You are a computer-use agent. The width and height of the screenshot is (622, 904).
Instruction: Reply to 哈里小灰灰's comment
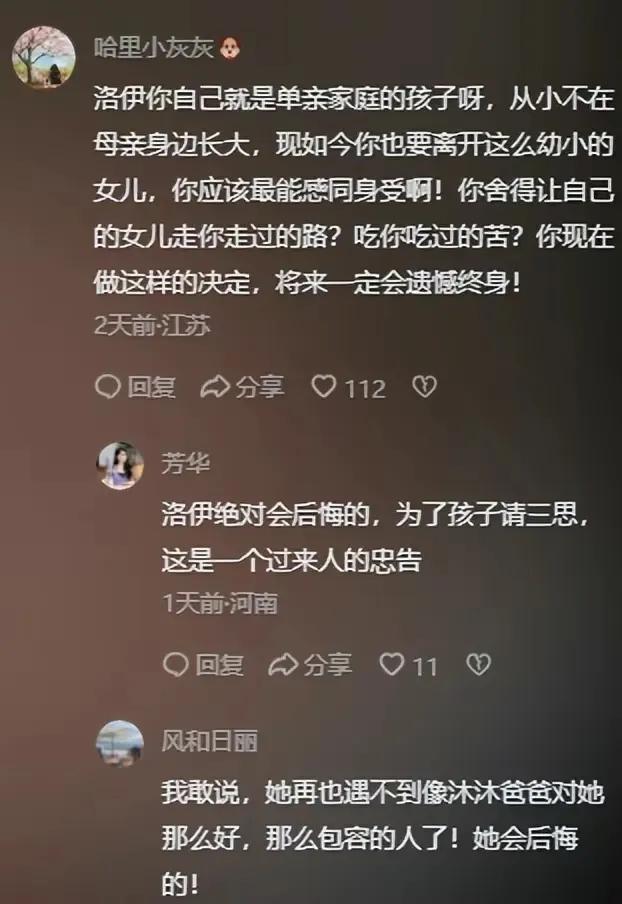click(135, 387)
